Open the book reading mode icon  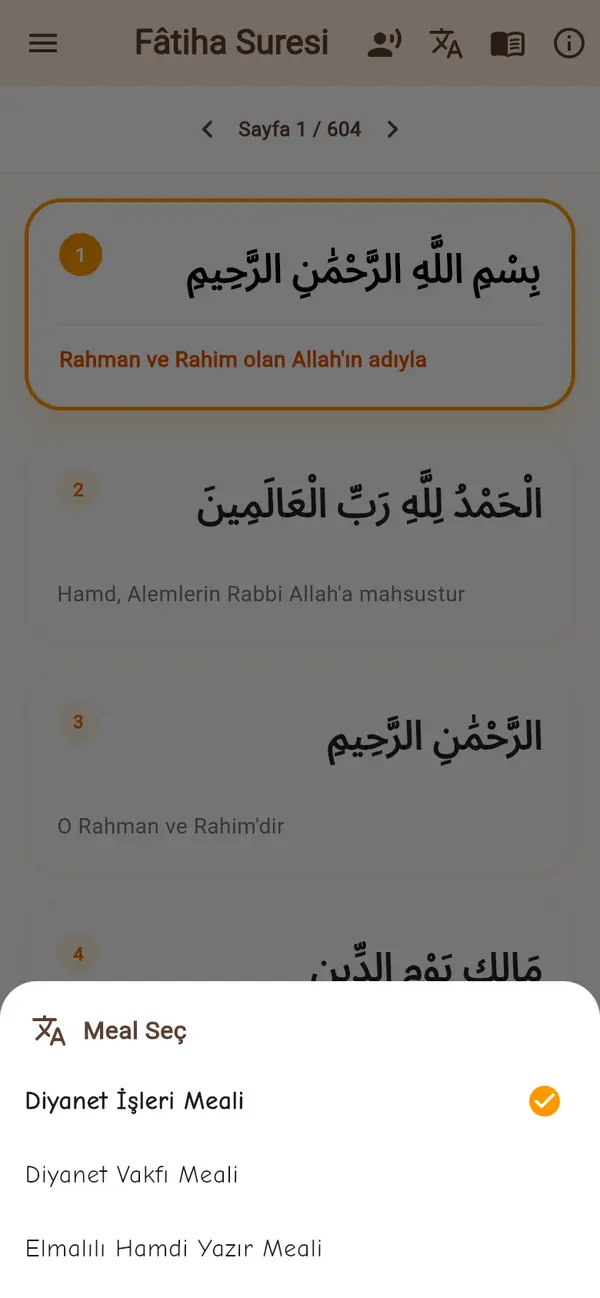pyautogui.click(x=507, y=43)
